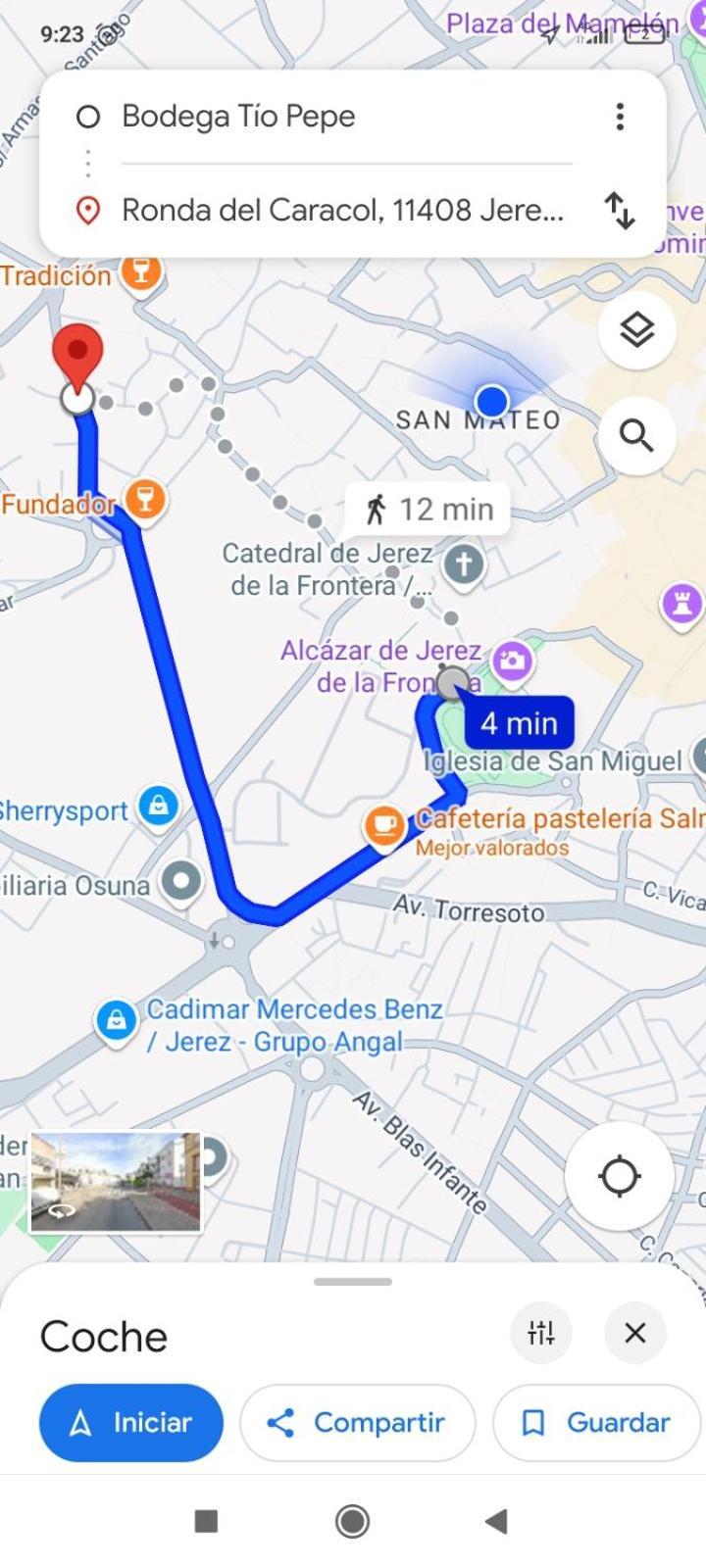
Task: Open the Street View thumbnail
Action: 116,1182
